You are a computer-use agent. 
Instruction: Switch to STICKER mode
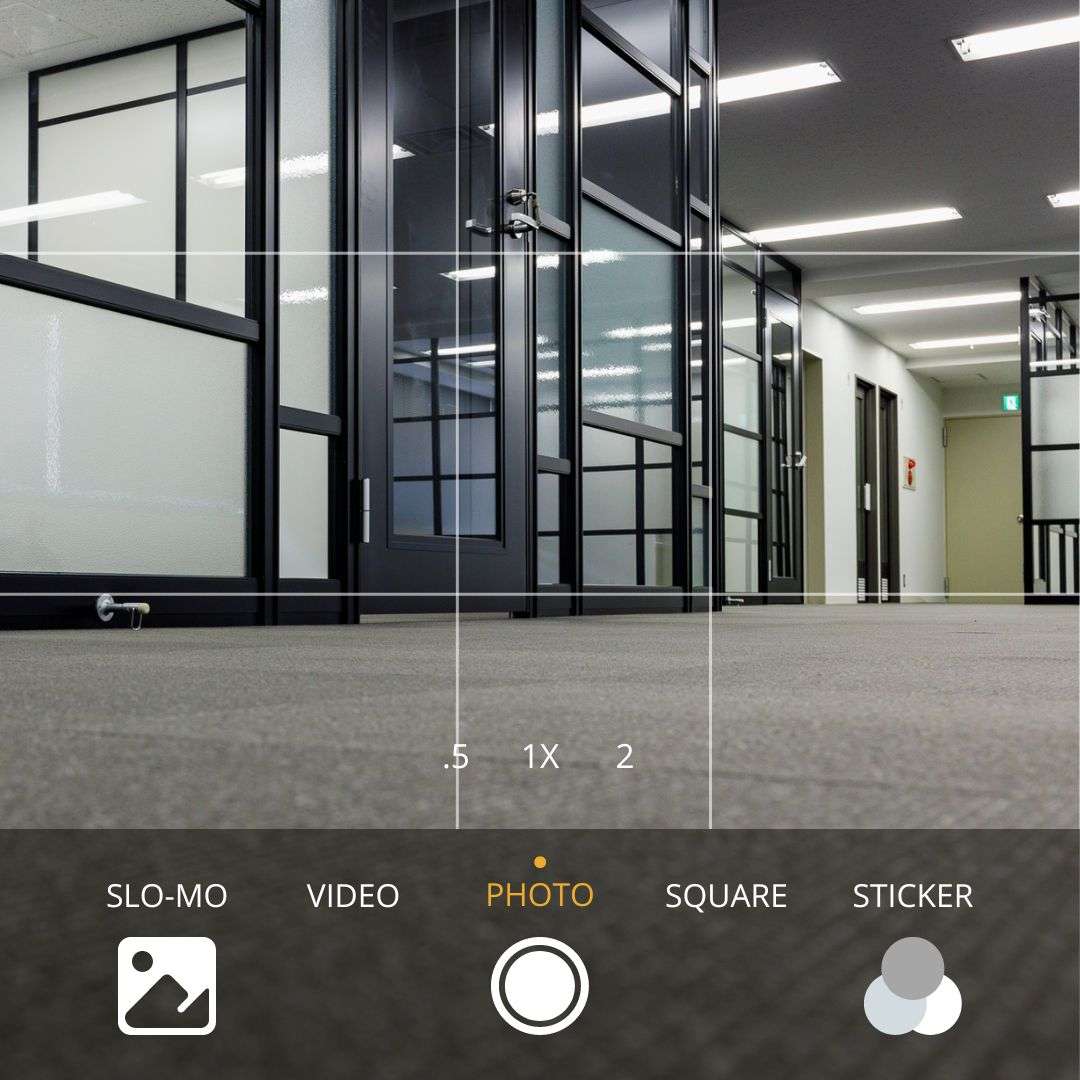click(x=912, y=896)
